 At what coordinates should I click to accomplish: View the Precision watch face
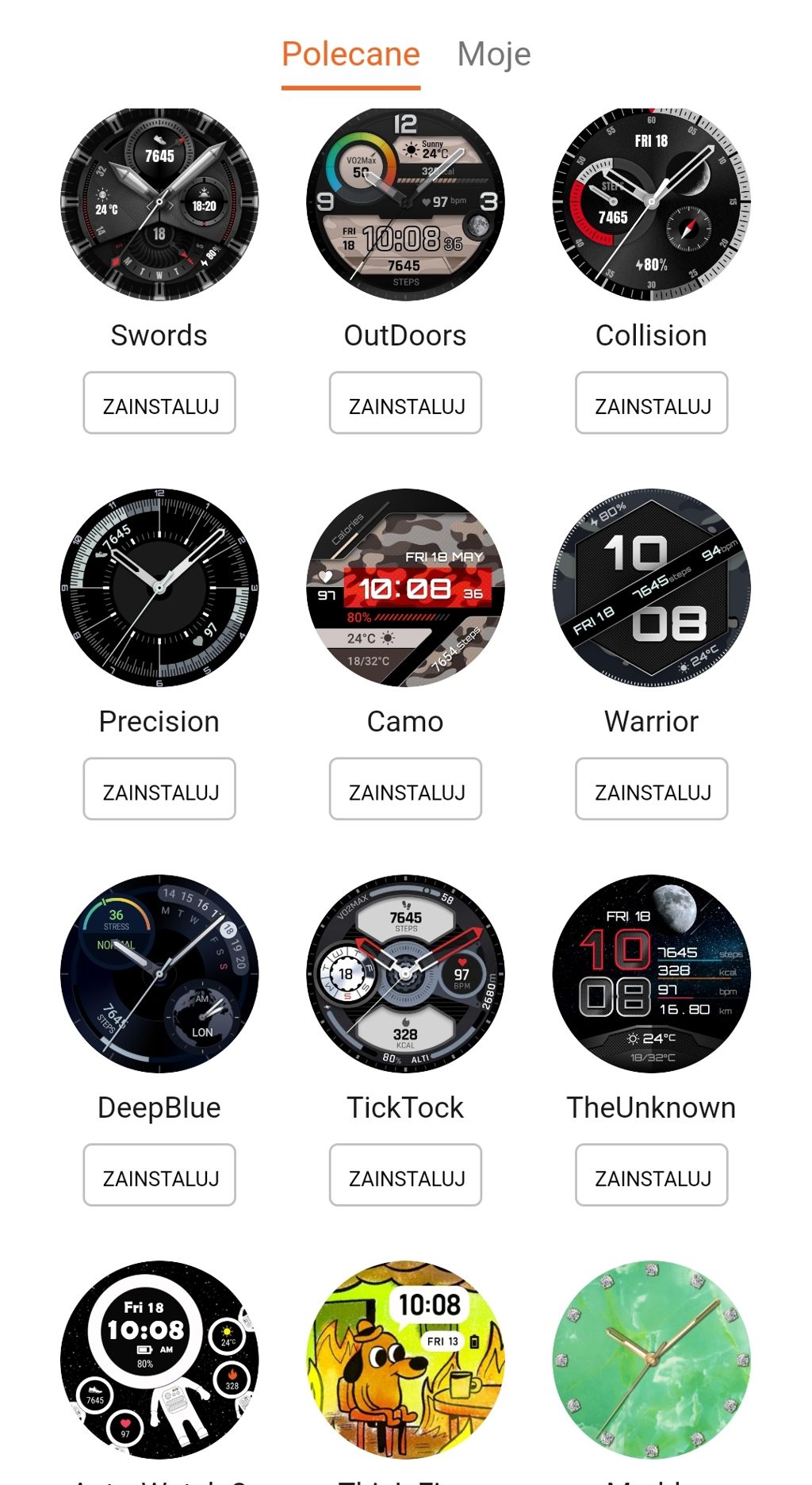tap(159, 588)
